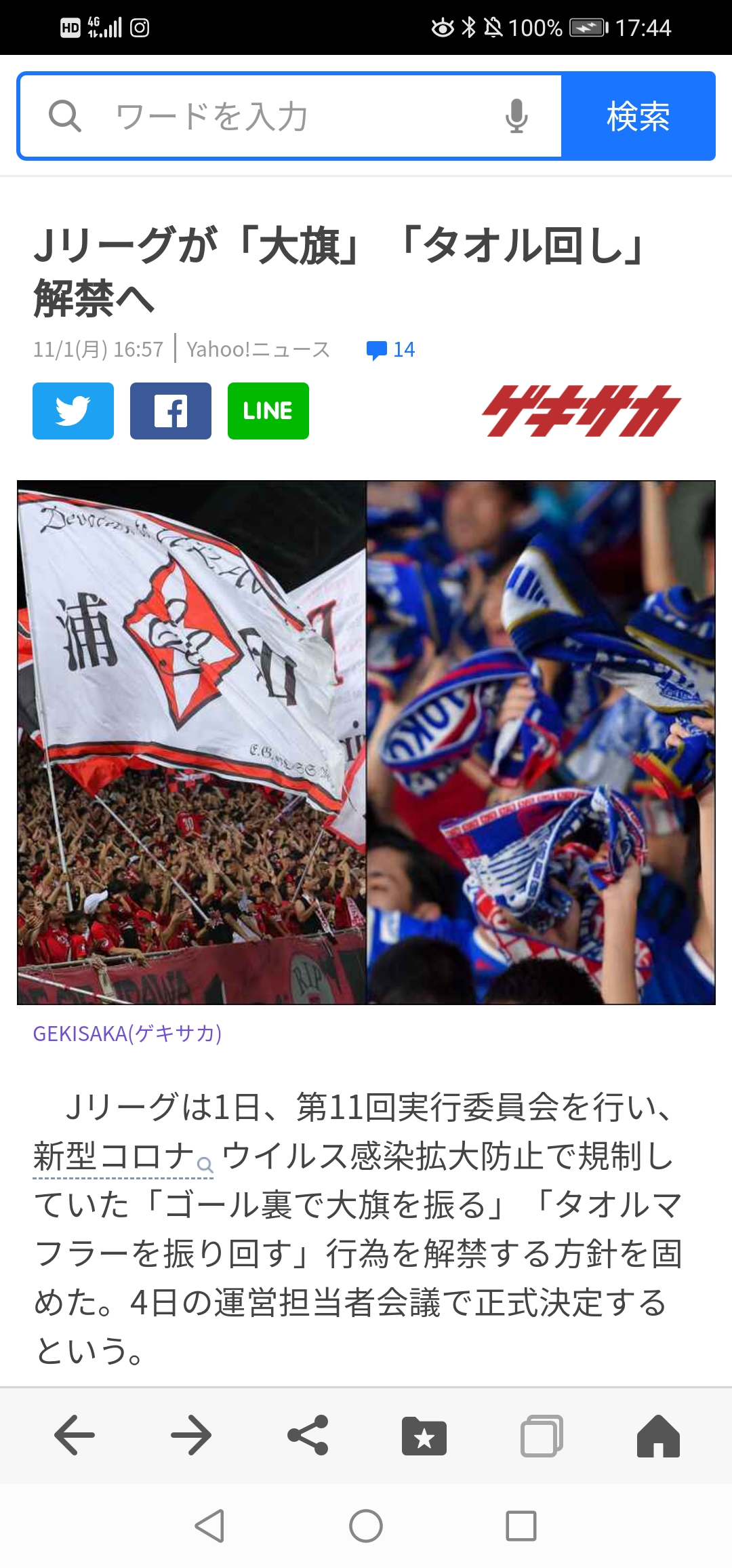Tap the blue 検索 button

pyautogui.click(x=638, y=116)
